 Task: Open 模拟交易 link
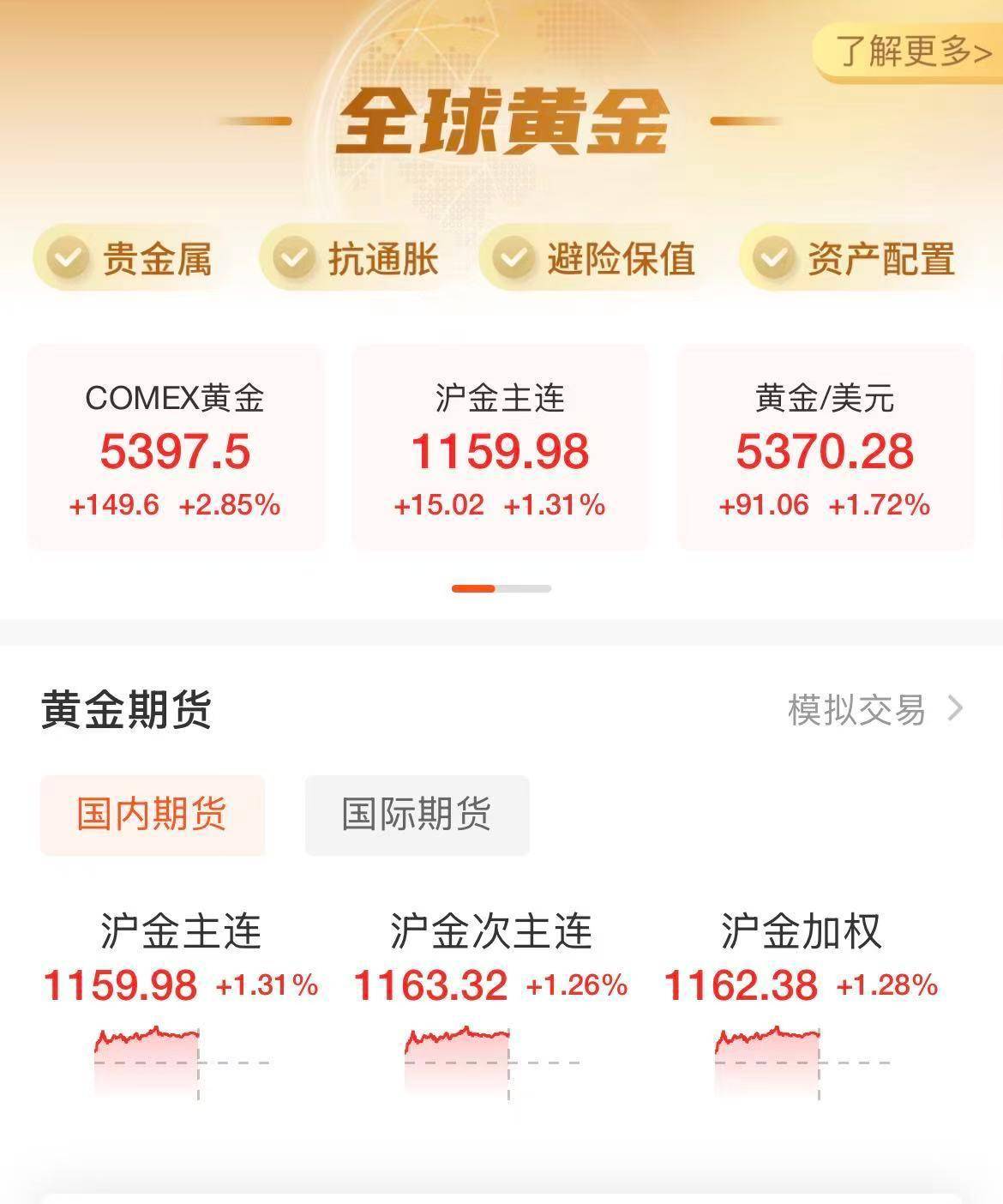pos(874,710)
